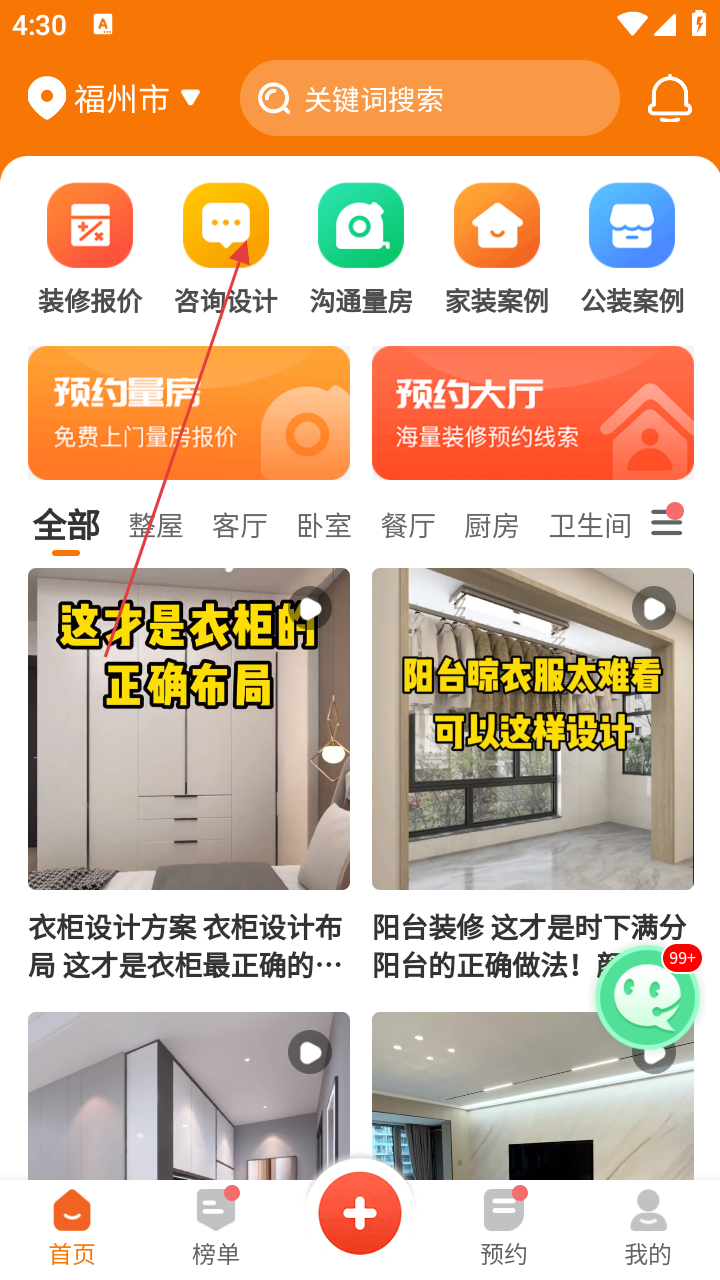Screen dimensions: 720x1280
Task: Switch to the 榜单 tab
Action: [216, 1226]
